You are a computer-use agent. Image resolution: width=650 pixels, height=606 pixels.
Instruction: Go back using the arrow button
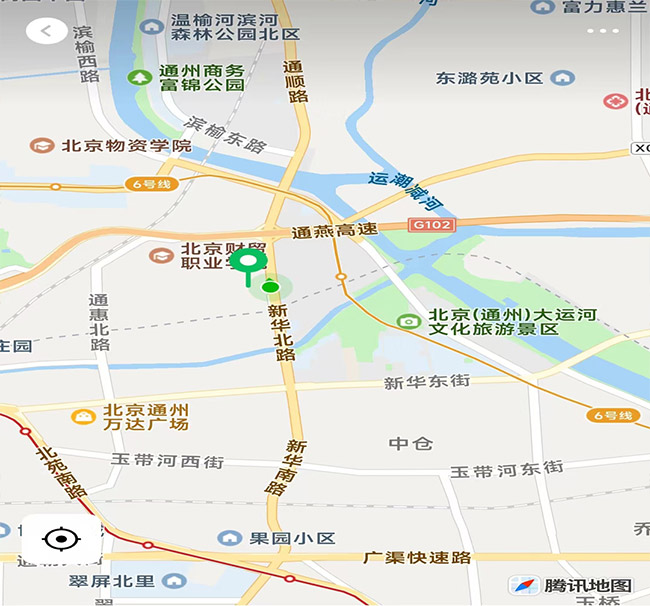(45, 31)
